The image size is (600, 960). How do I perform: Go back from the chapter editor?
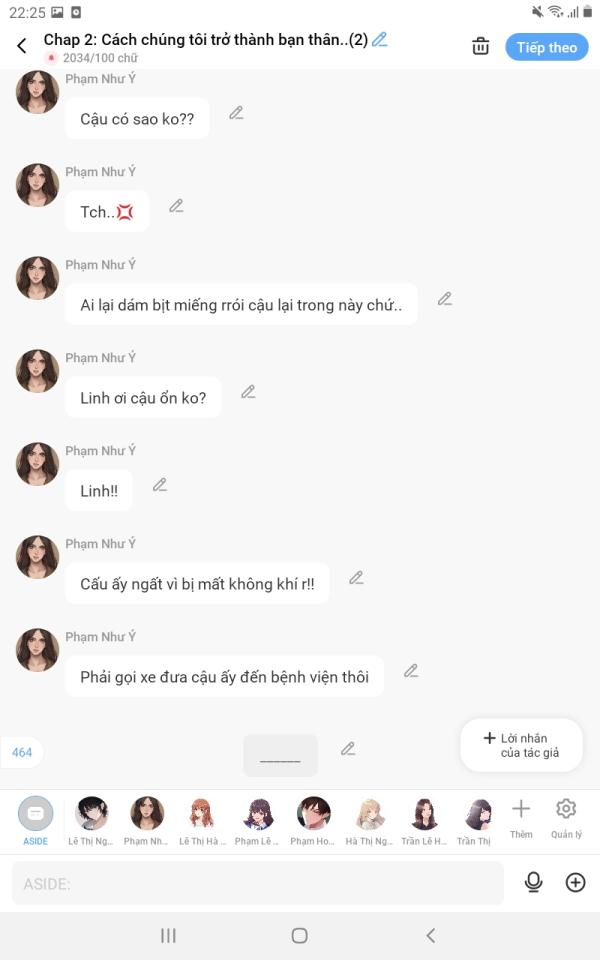coord(22,46)
